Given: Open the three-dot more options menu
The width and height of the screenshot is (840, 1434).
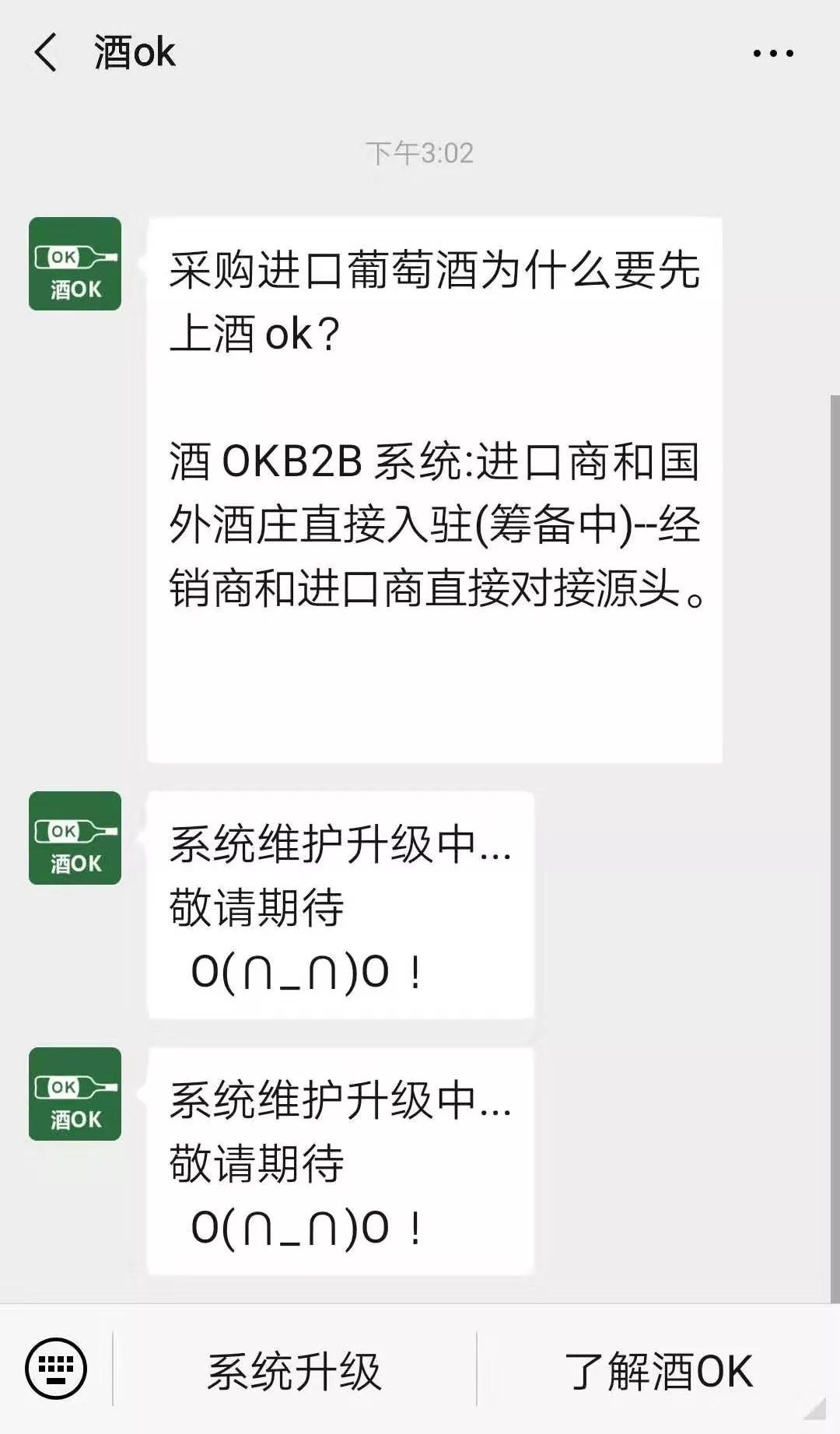Looking at the screenshot, I should pos(772,54).
